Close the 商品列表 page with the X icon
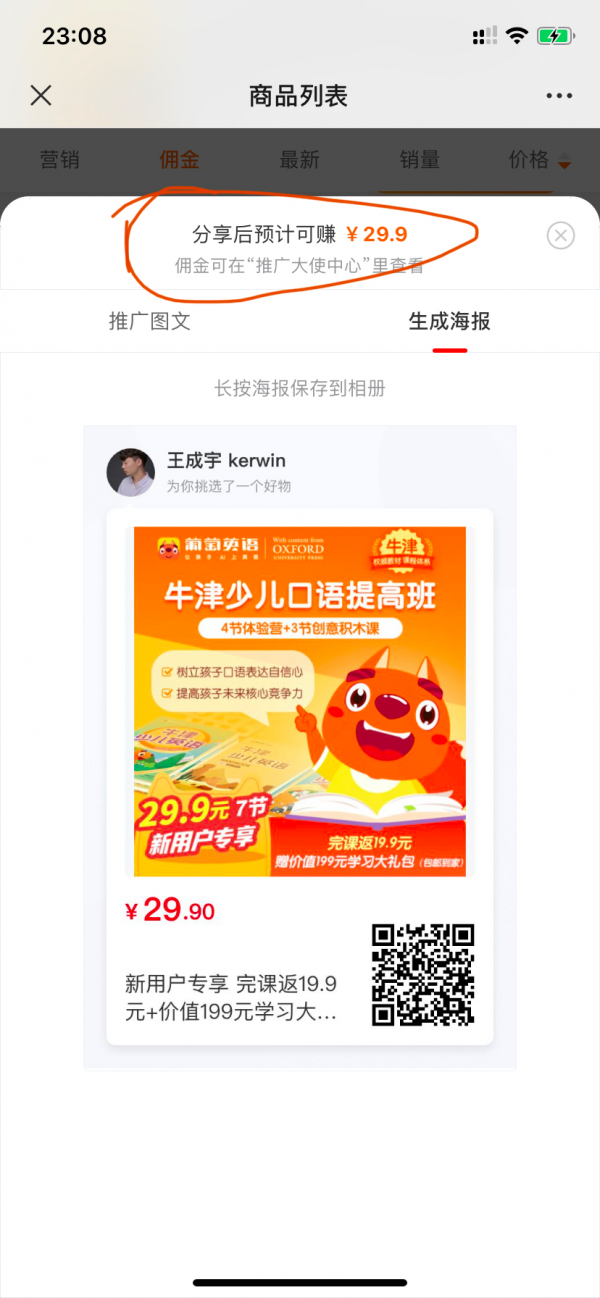 (41, 96)
